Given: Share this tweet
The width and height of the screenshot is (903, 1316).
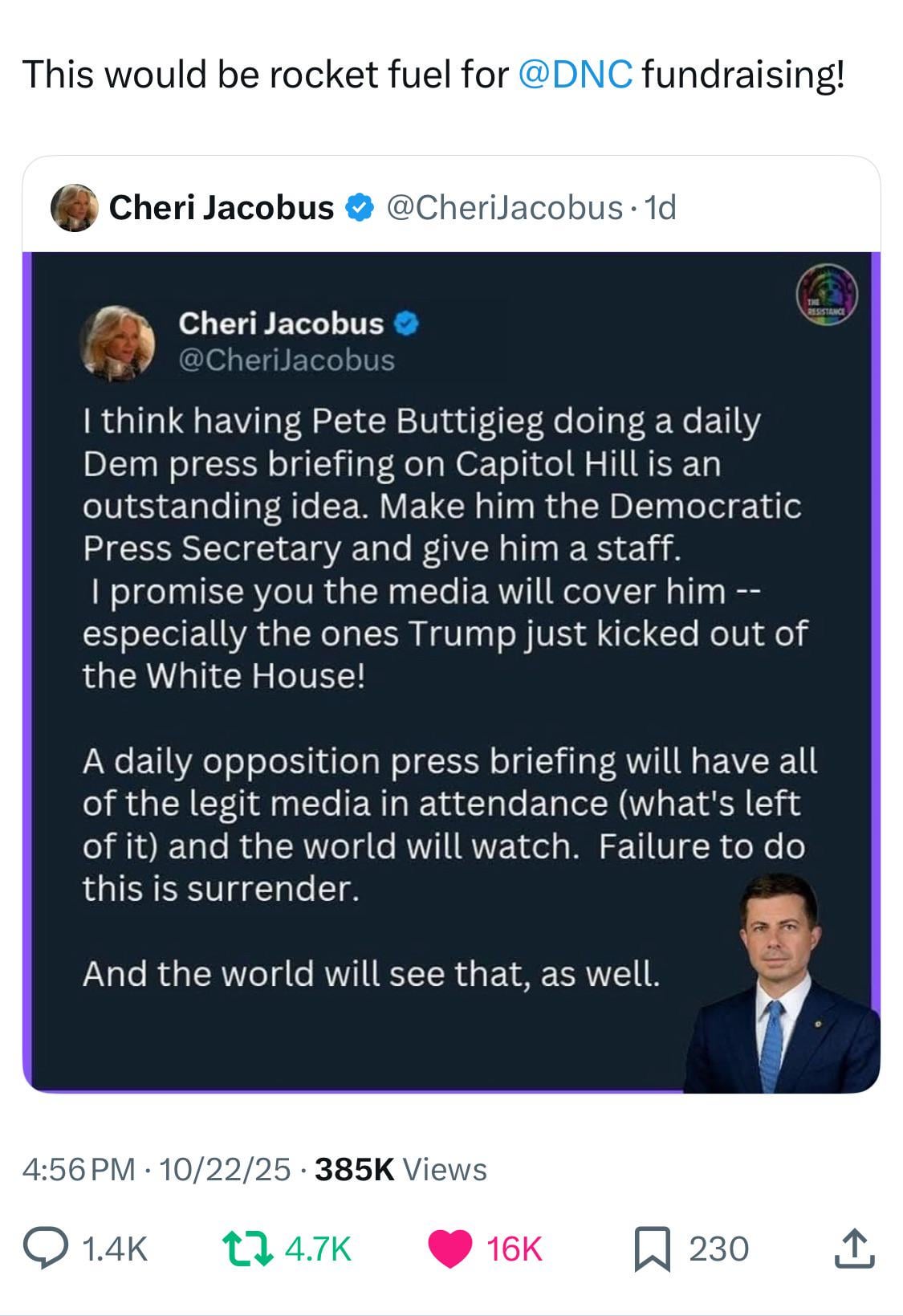Looking at the screenshot, I should tap(852, 1249).
